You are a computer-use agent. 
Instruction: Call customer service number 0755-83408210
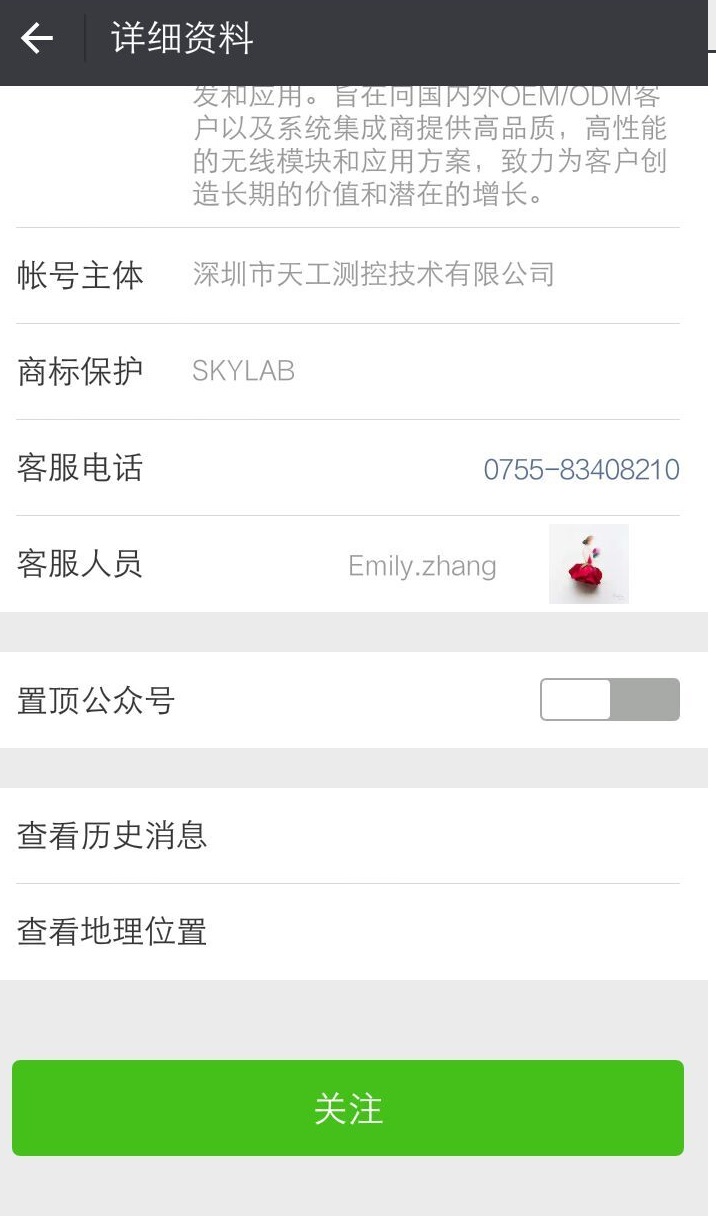[x=581, y=469]
